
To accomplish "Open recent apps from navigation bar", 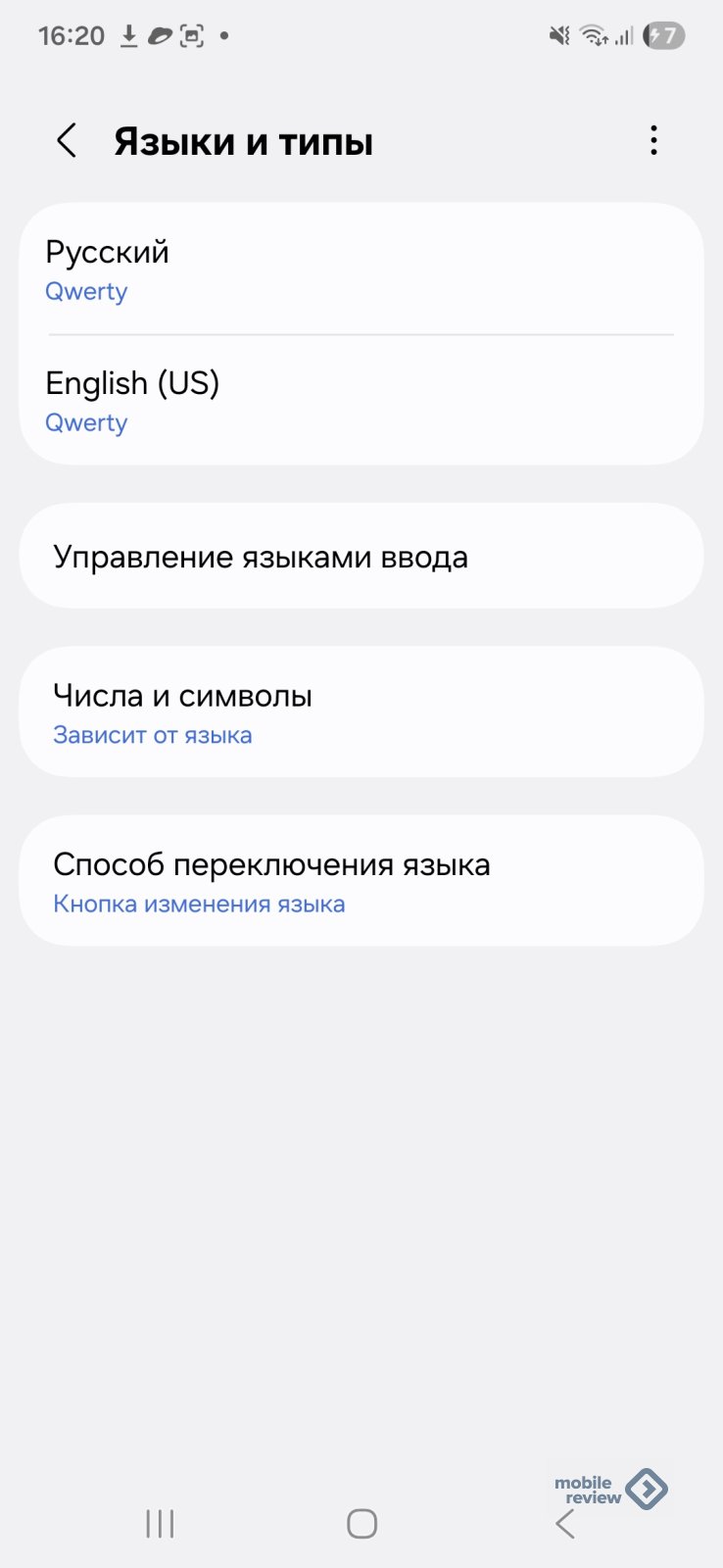I will pyautogui.click(x=160, y=1523).
